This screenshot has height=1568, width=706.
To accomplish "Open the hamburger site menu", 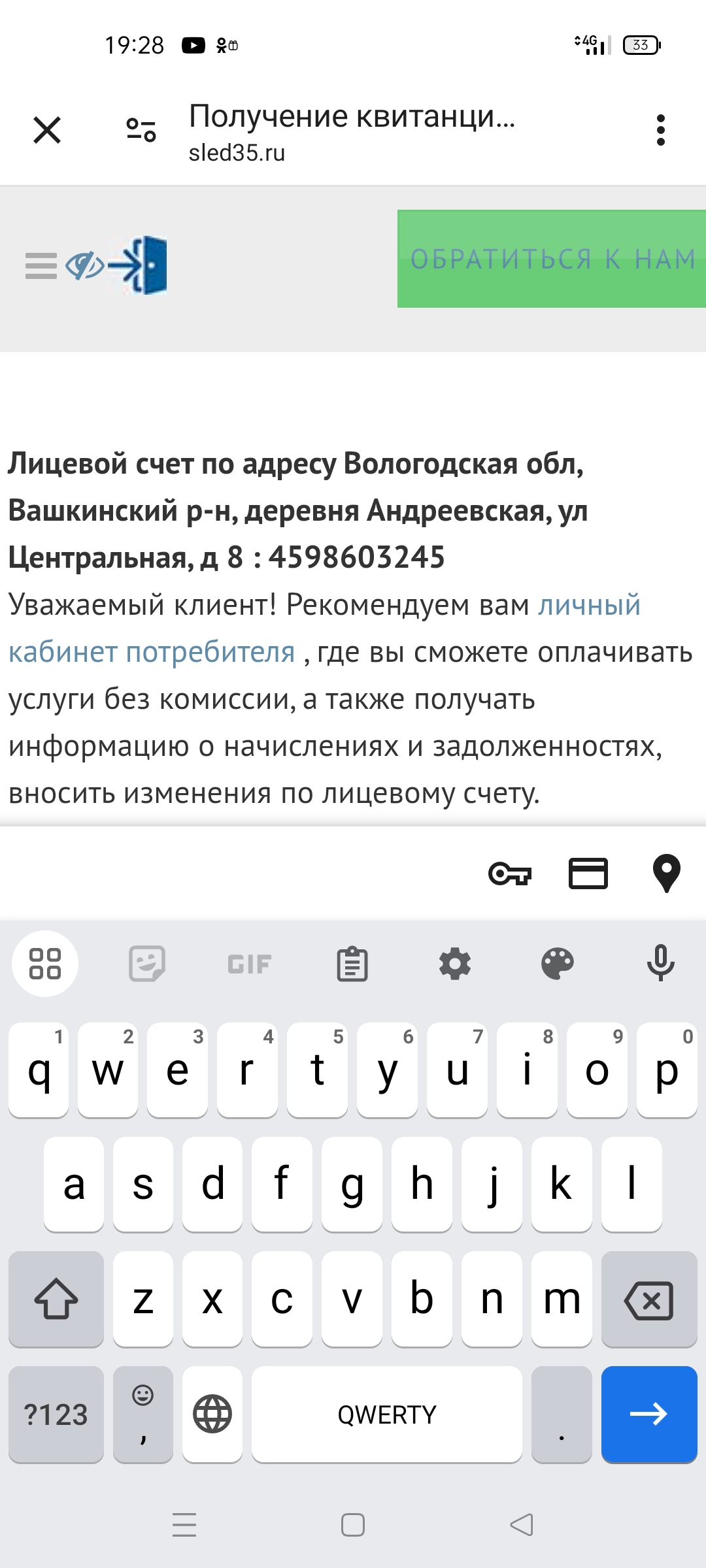I will (41, 266).
